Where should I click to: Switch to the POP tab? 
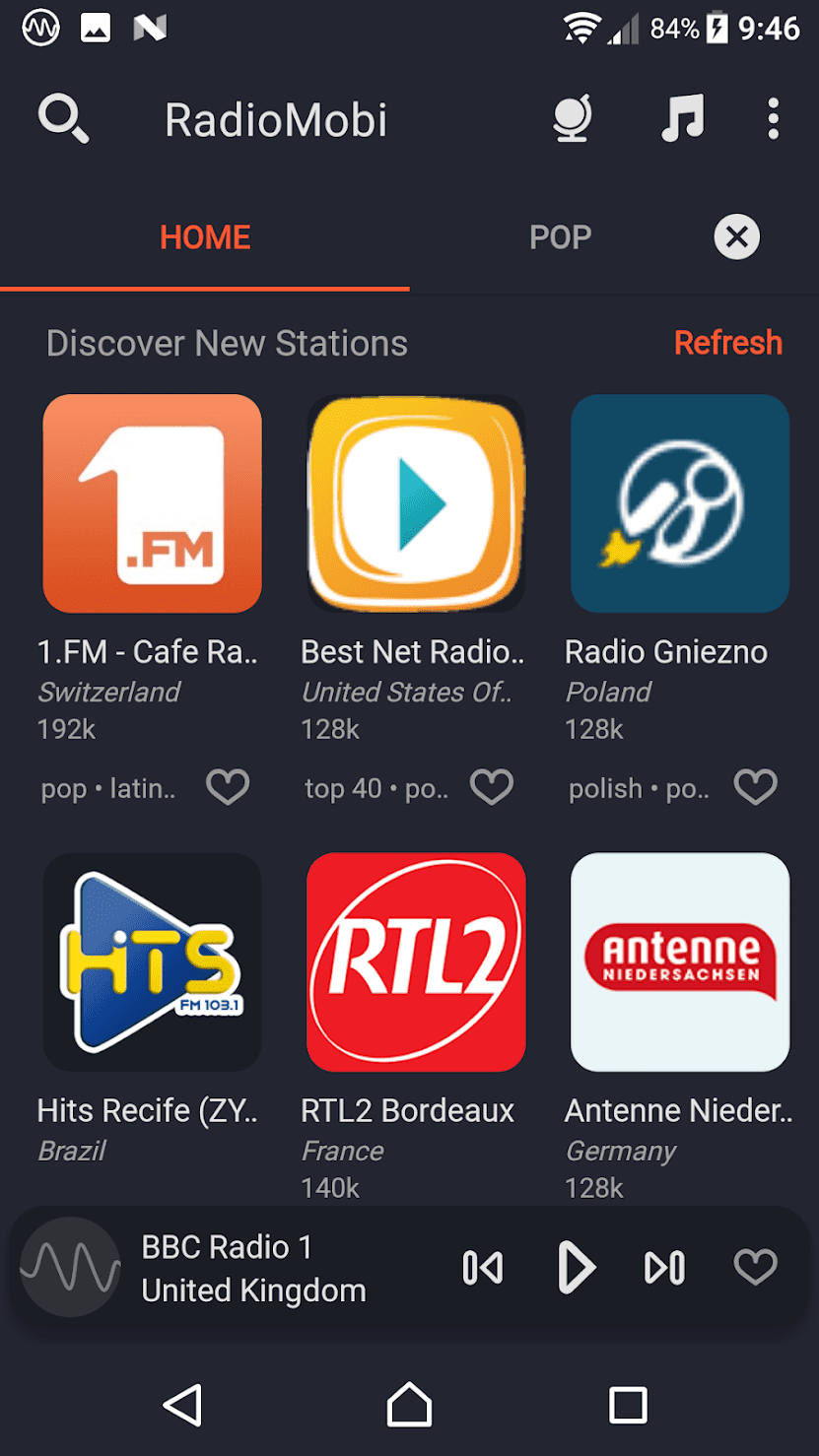pos(560,237)
